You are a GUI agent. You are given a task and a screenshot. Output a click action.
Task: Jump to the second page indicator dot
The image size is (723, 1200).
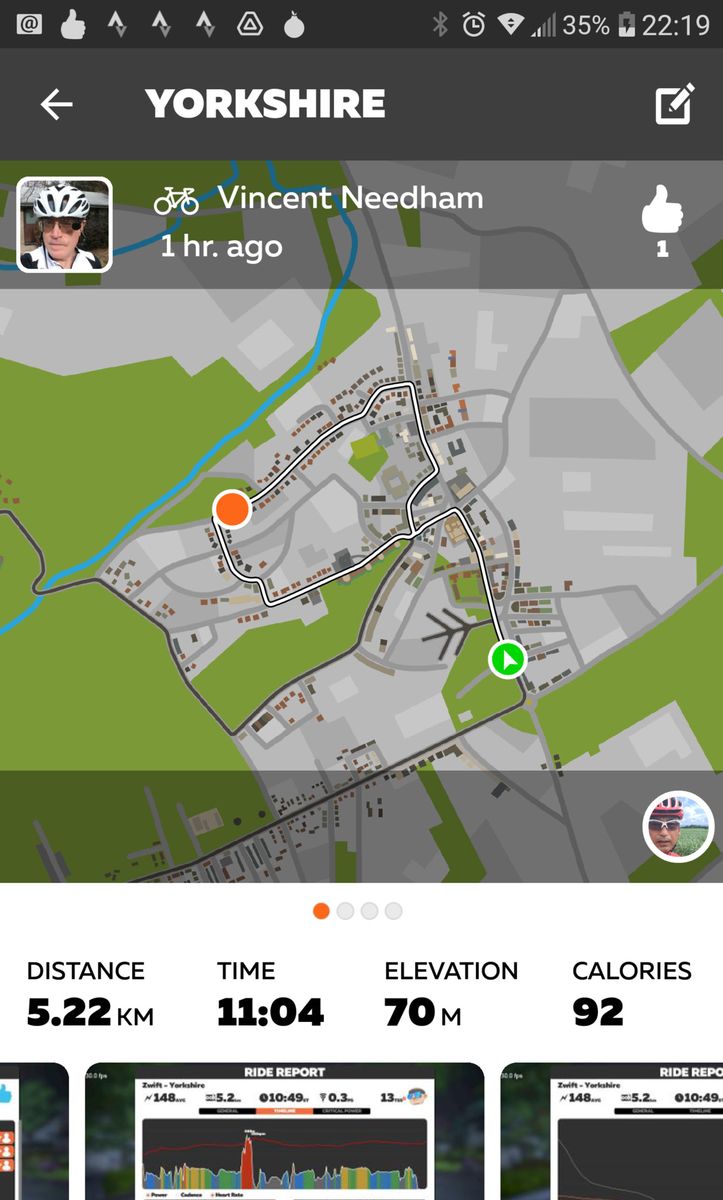pos(346,911)
